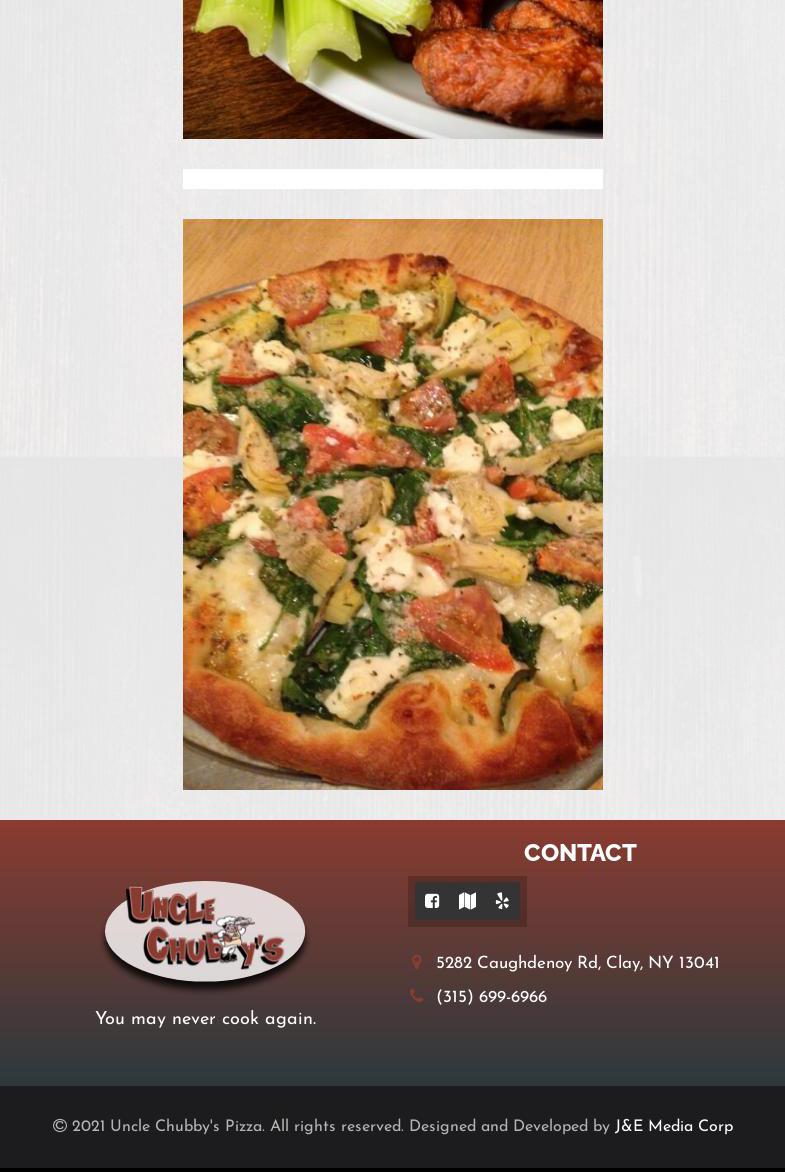The height and width of the screenshot is (1172, 785).
Task: Open the map directions icon
Action: pos(467,901)
